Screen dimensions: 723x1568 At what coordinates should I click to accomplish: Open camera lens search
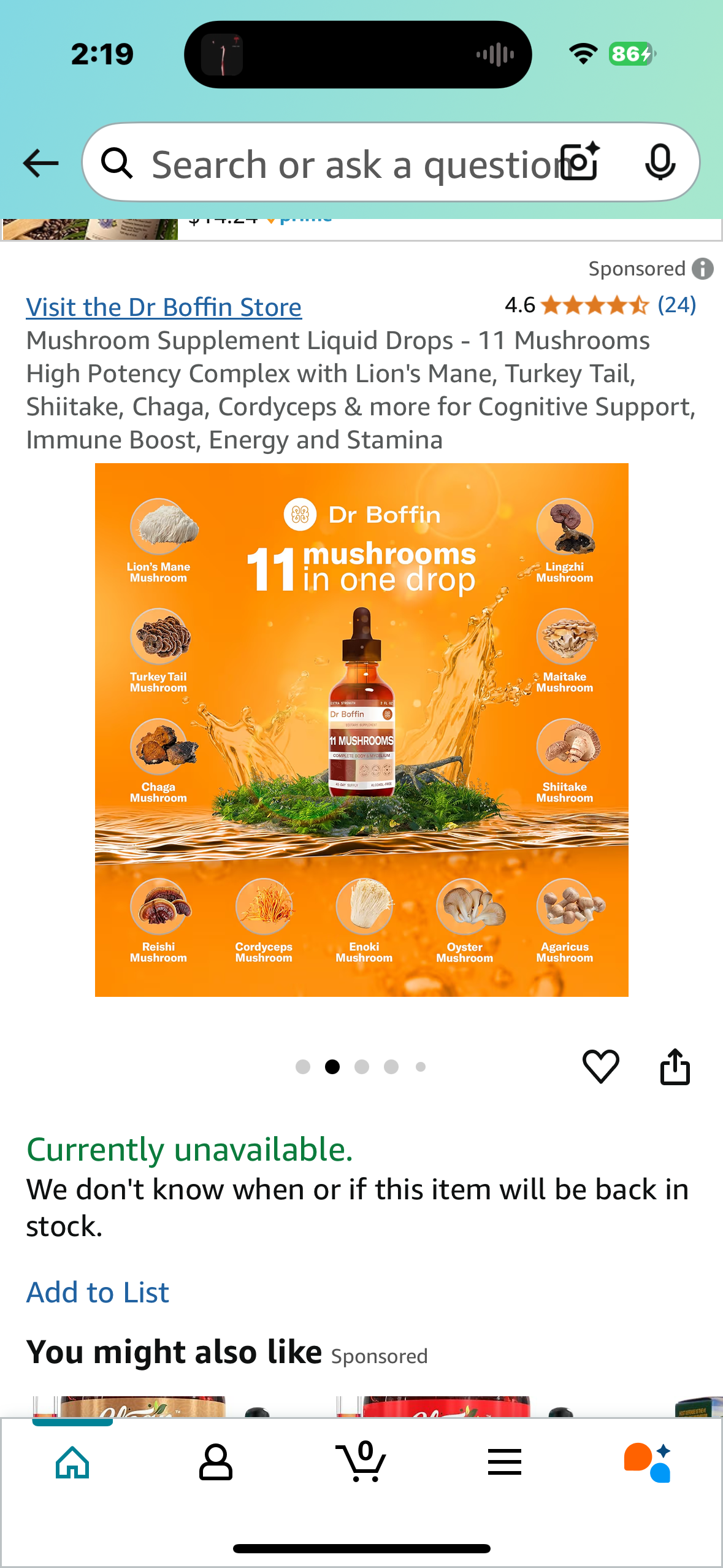pyautogui.click(x=581, y=163)
